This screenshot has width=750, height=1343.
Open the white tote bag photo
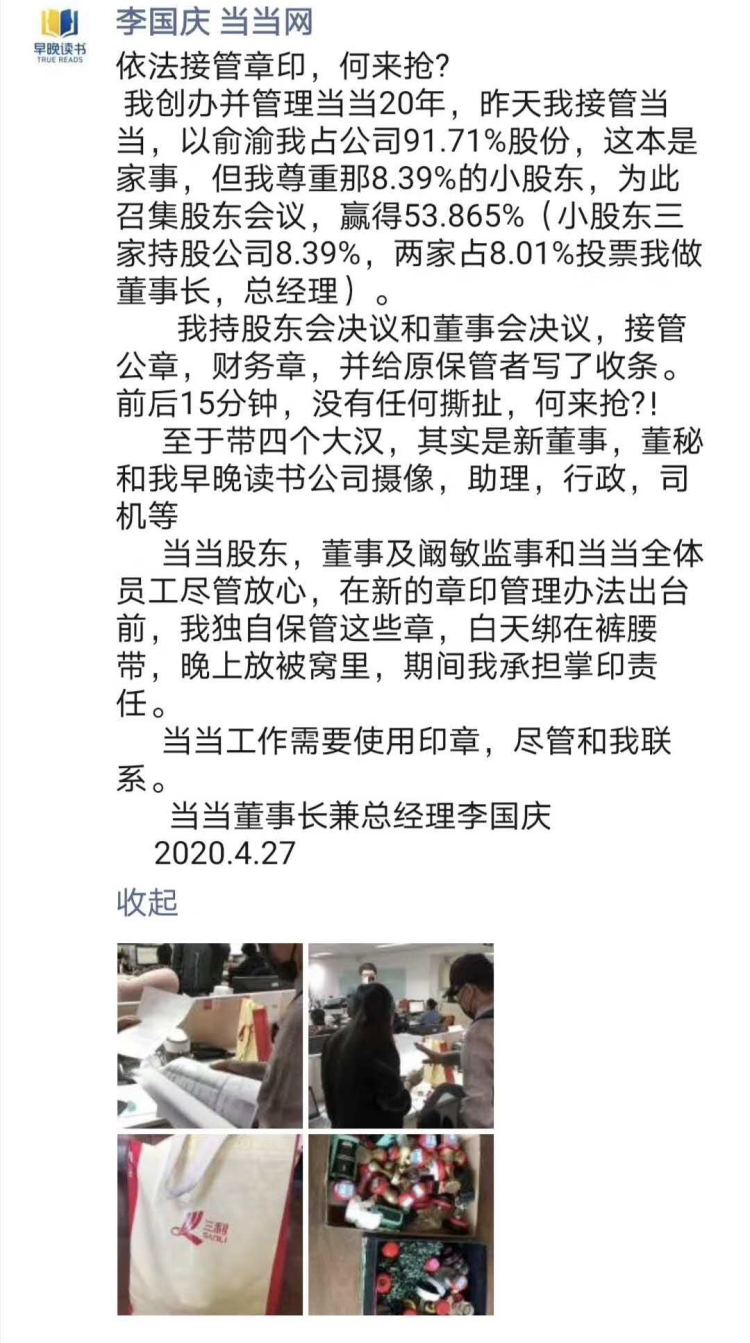pyautogui.click(x=209, y=1225)
